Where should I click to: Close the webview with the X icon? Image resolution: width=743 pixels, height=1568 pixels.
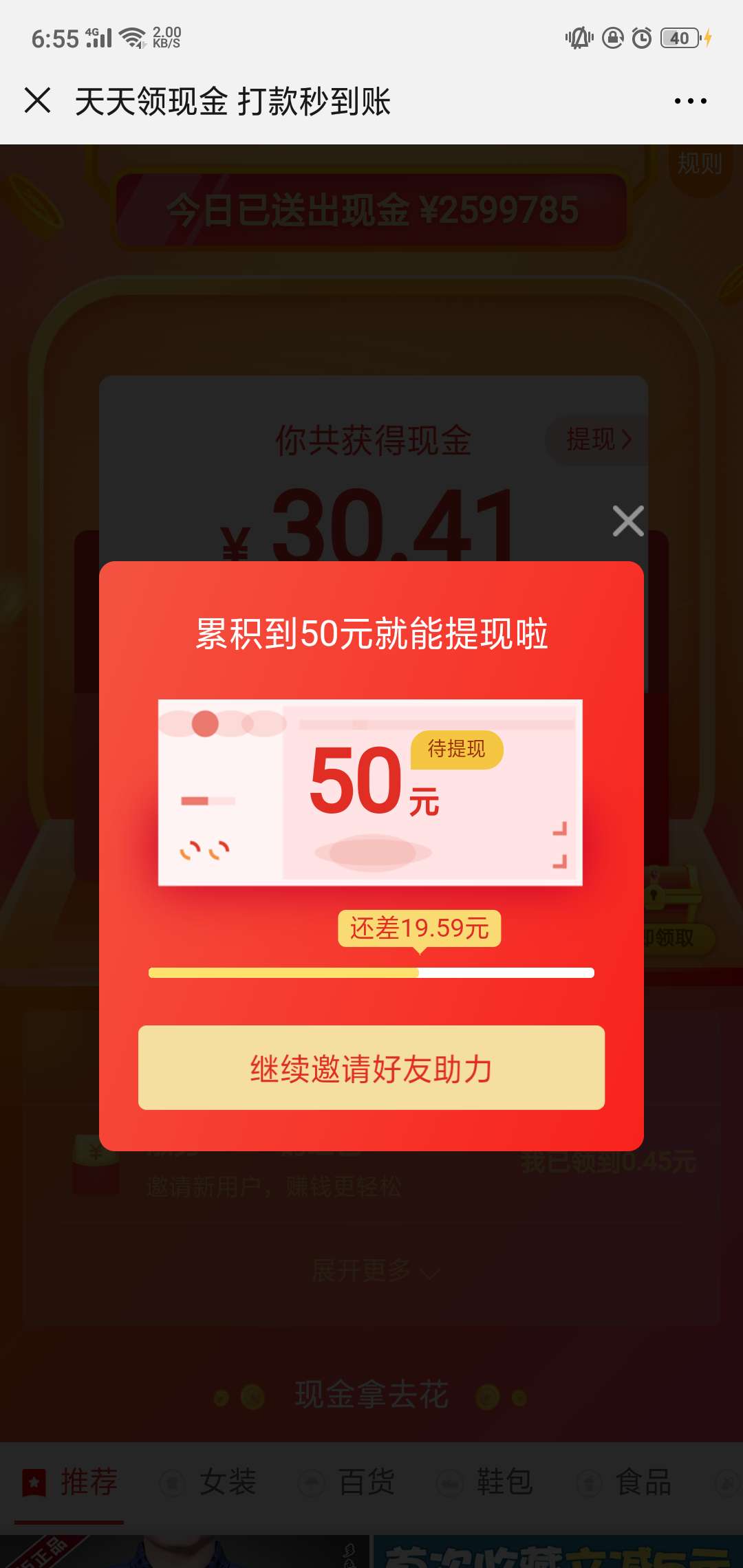(x=38, y=100)
